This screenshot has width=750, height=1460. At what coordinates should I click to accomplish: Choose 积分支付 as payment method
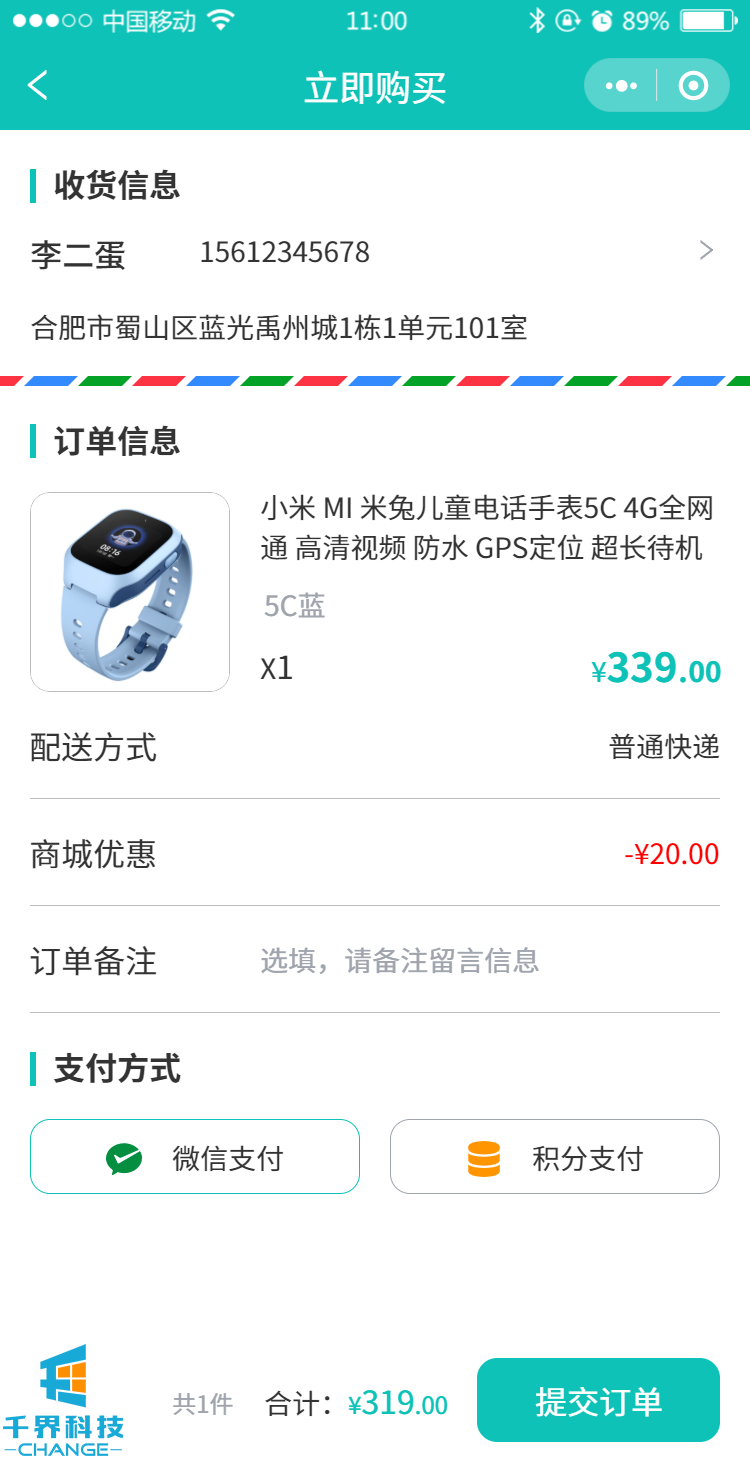point(555,1157)
